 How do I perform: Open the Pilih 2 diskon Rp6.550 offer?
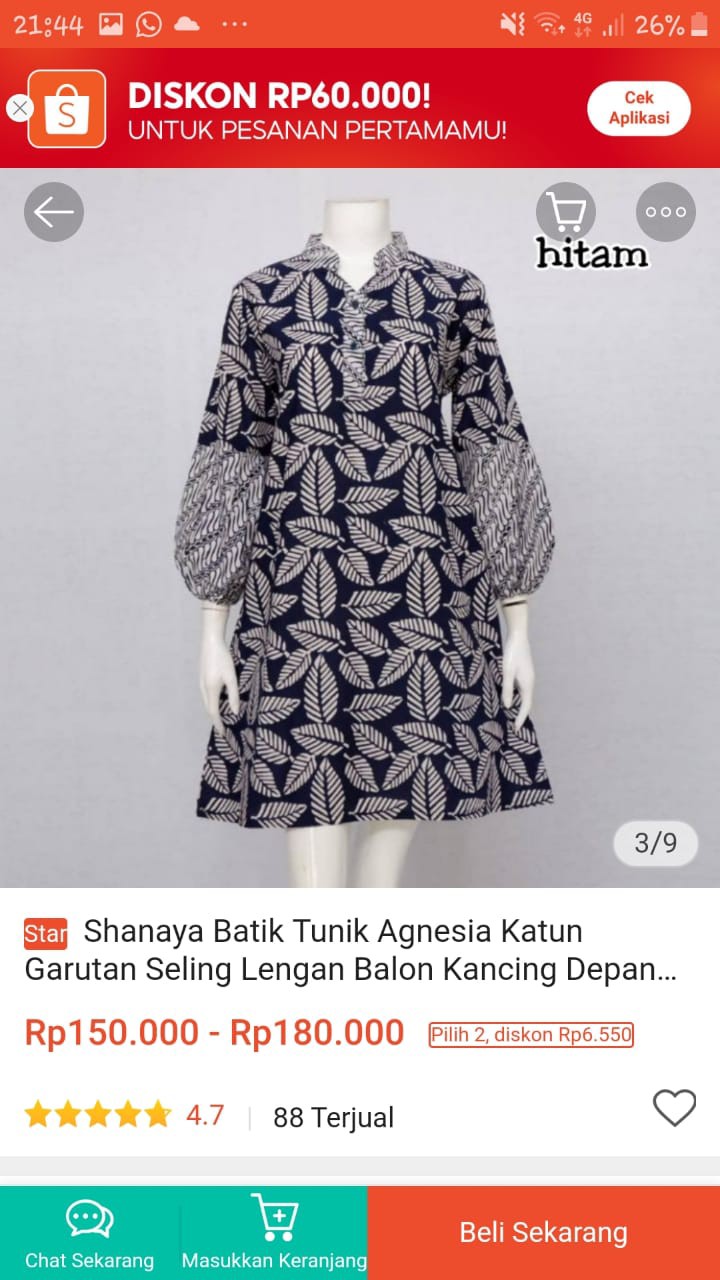pyautogui.click(x=531, y=1035)
